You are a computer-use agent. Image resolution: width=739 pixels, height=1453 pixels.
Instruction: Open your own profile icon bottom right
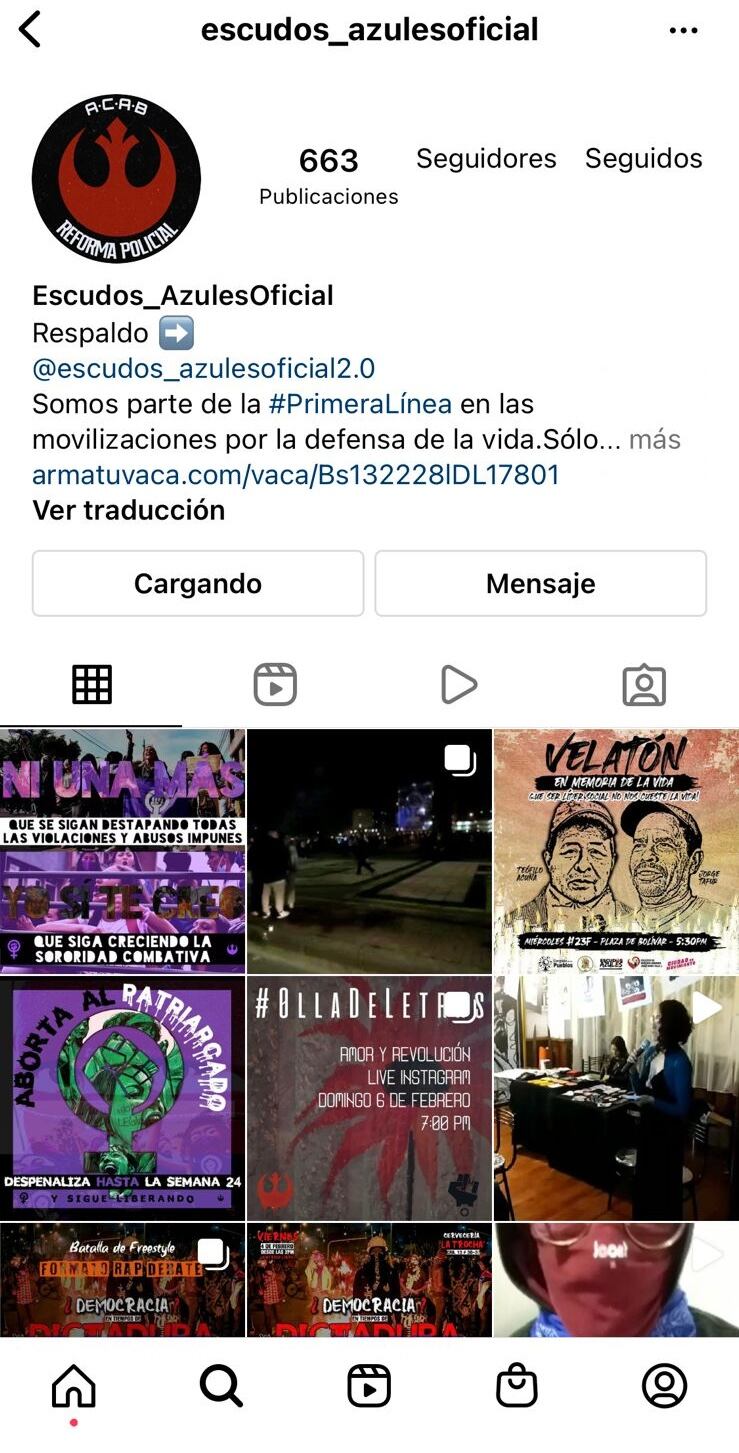pos(665,1387)
